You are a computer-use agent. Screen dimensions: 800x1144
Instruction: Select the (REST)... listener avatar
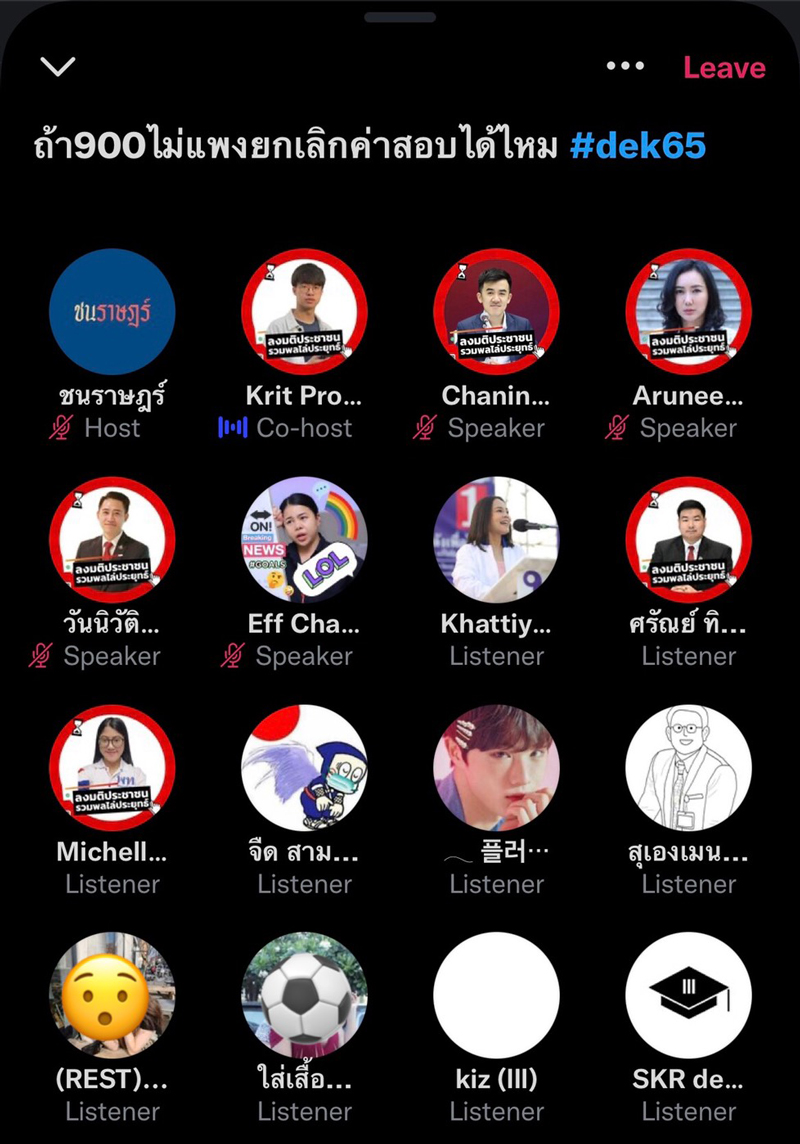point(112,996)
